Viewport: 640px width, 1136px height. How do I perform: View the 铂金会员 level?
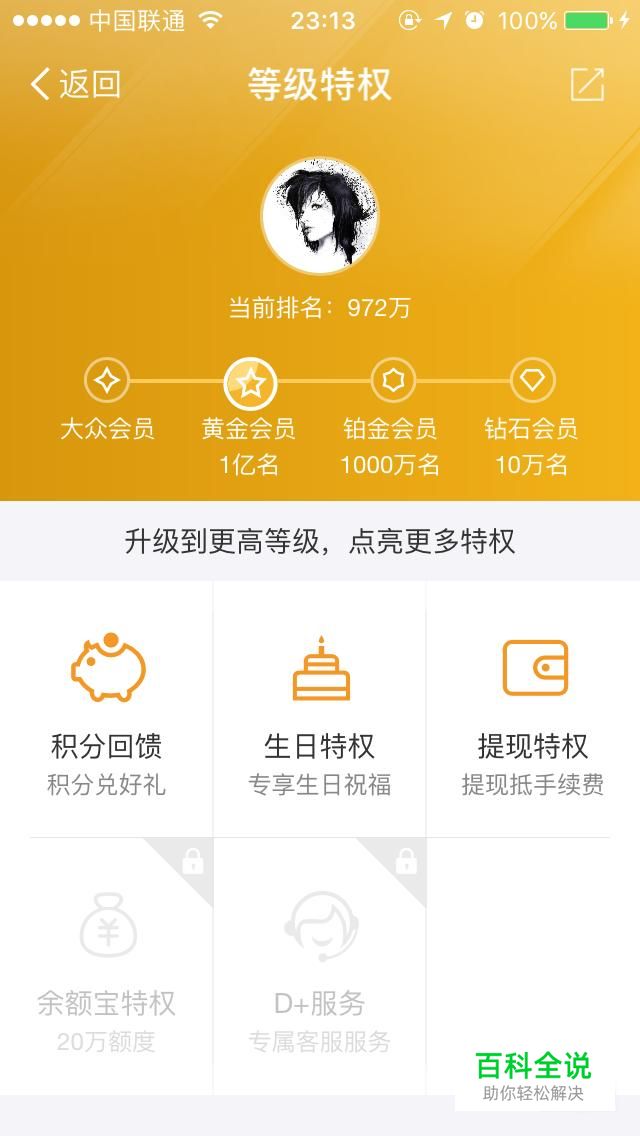[392, 381]
